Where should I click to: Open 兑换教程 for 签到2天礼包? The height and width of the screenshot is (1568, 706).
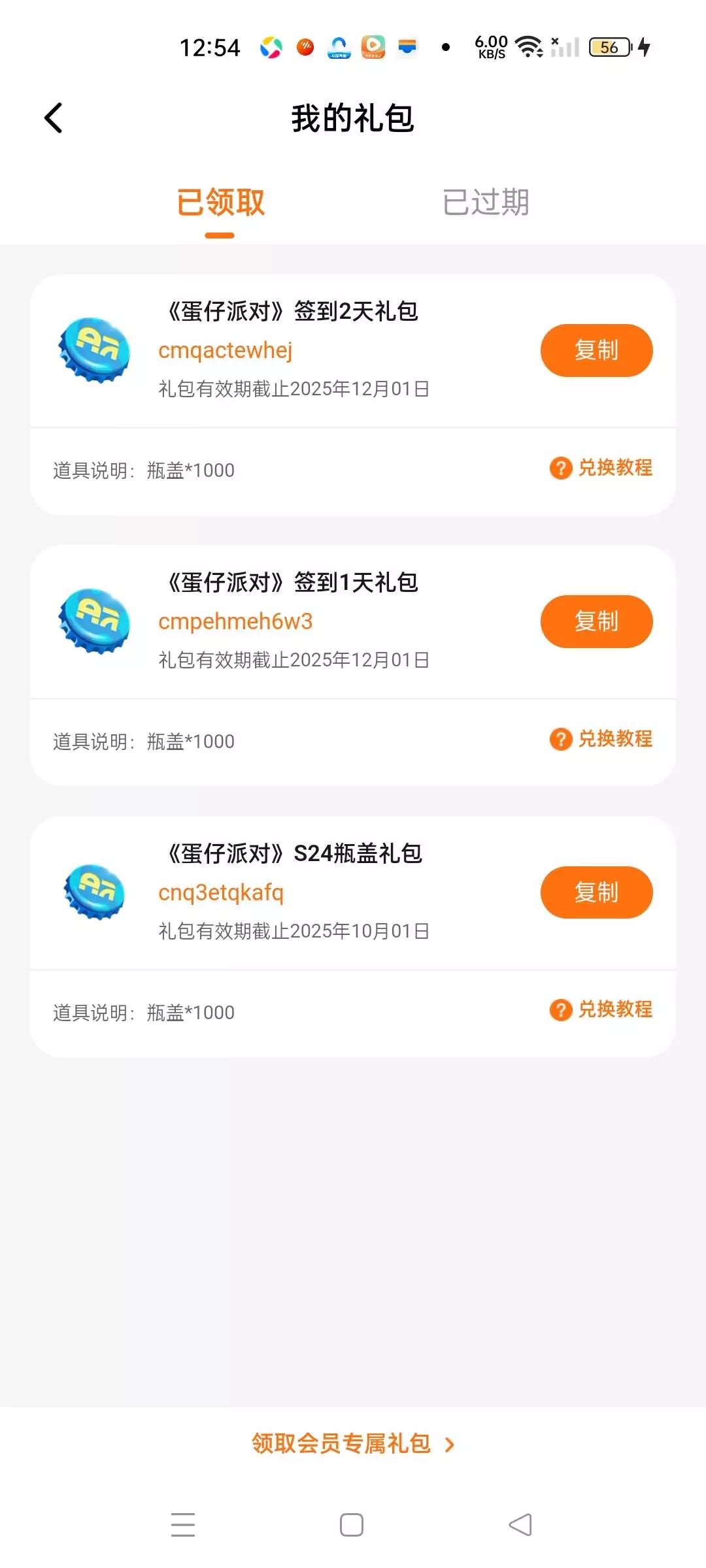click(601, 468)
